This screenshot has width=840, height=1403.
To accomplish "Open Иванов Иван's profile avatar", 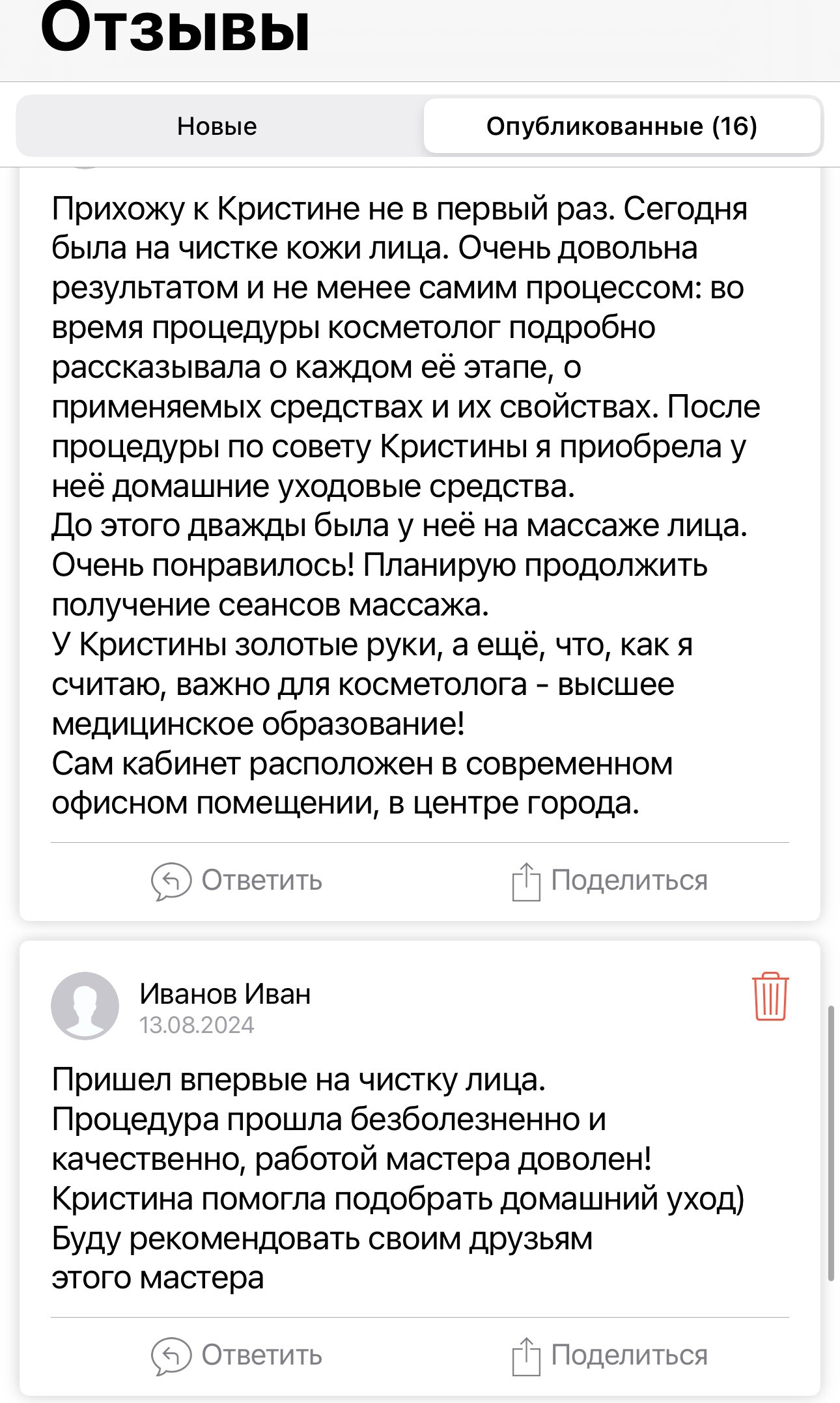I will coord(85,1006).
